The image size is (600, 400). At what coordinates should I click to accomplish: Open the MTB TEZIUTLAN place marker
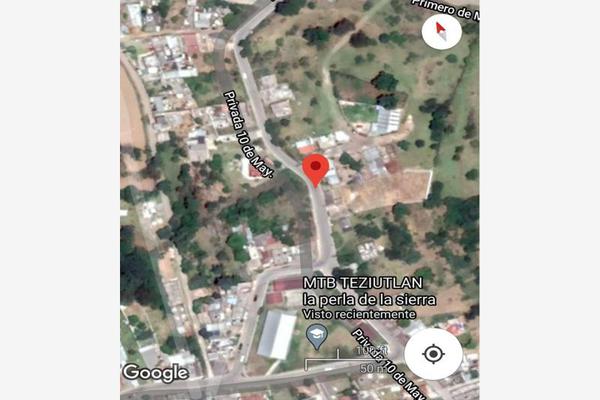pos(317,336)
